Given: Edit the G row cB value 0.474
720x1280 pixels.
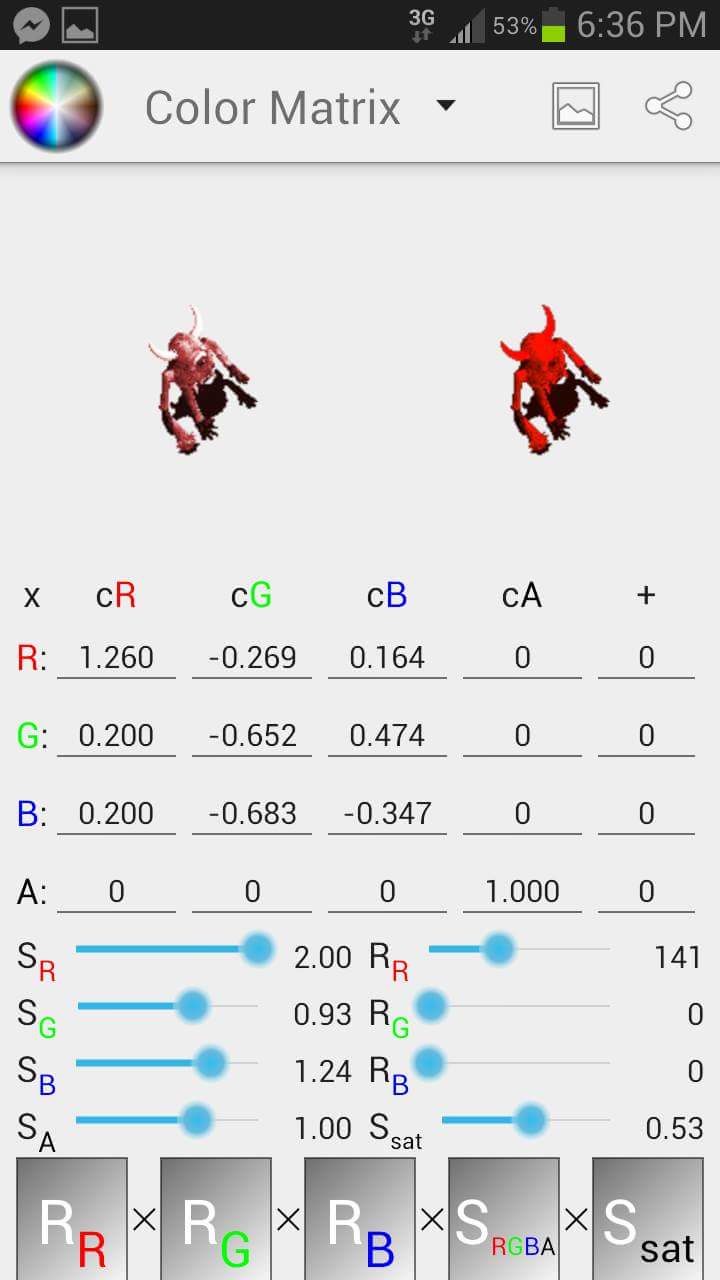Looking at the screenshot, I should (387, 736).
